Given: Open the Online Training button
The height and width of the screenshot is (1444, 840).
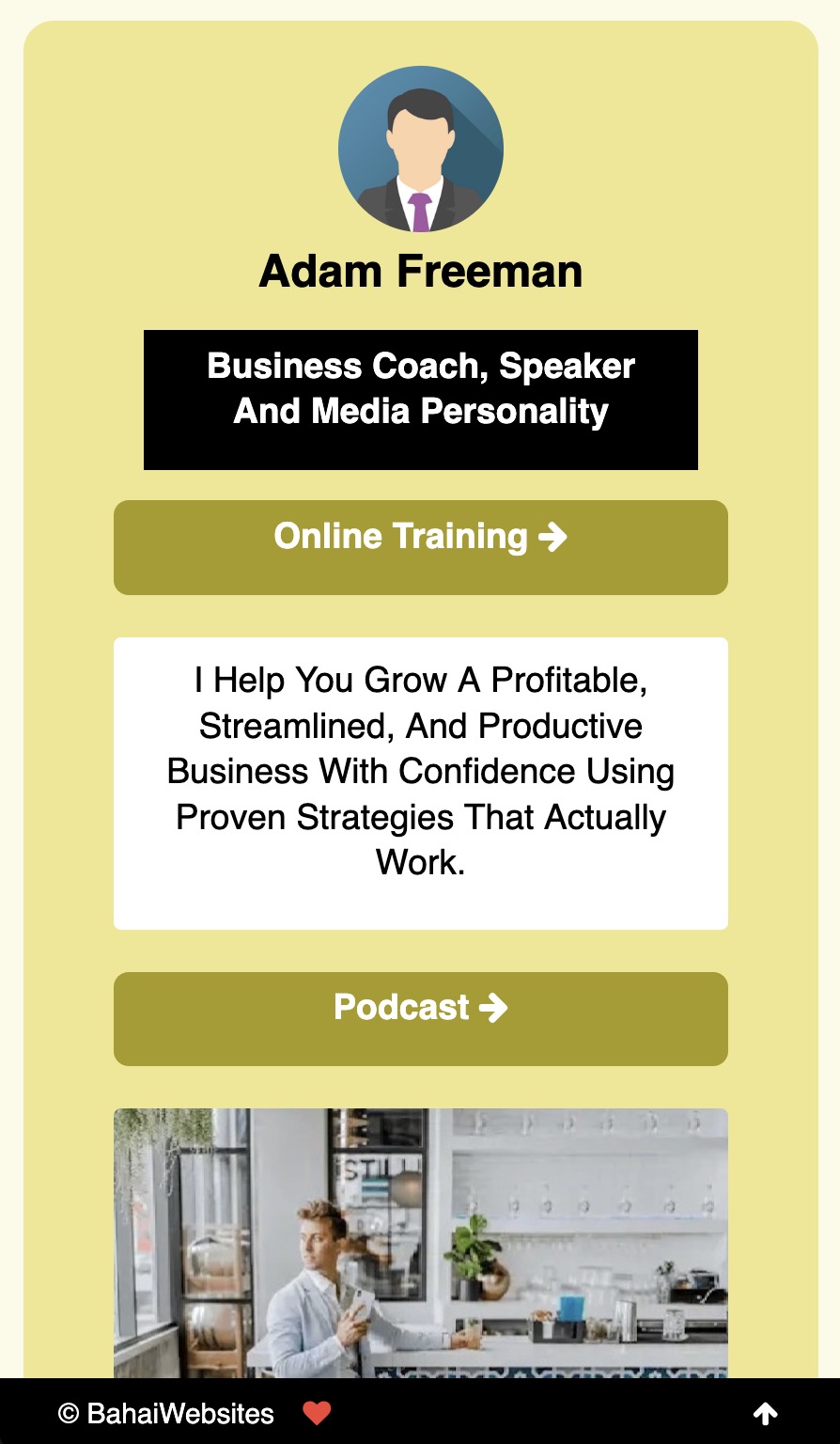Looking at the screenshot, I should tap(420, 546).
